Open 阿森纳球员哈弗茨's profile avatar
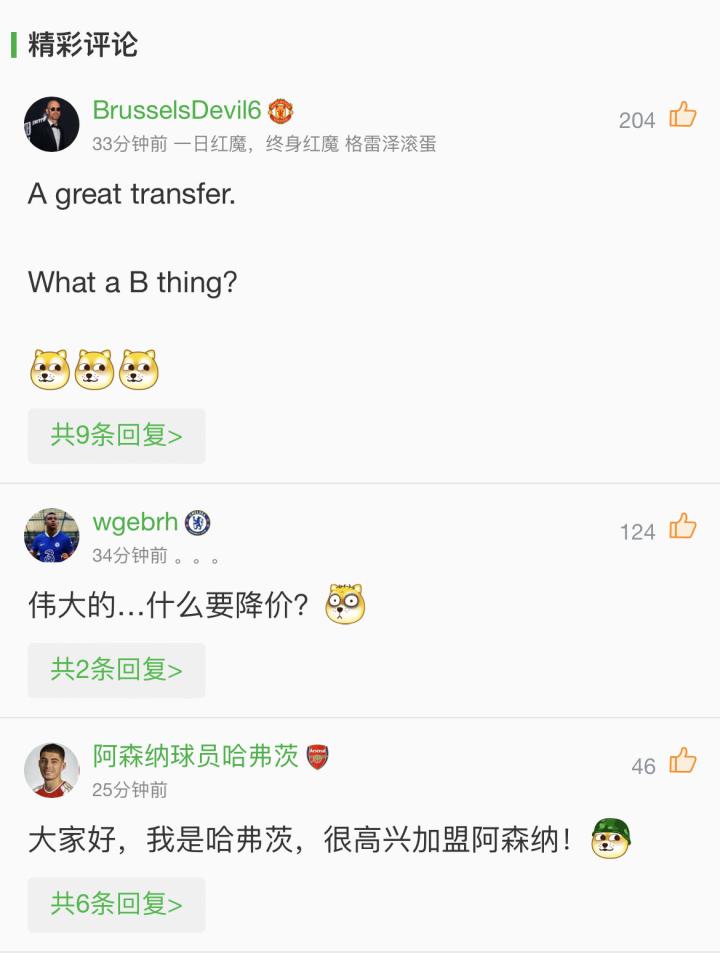Screen dimensions: 720x953 coord(51,770)
